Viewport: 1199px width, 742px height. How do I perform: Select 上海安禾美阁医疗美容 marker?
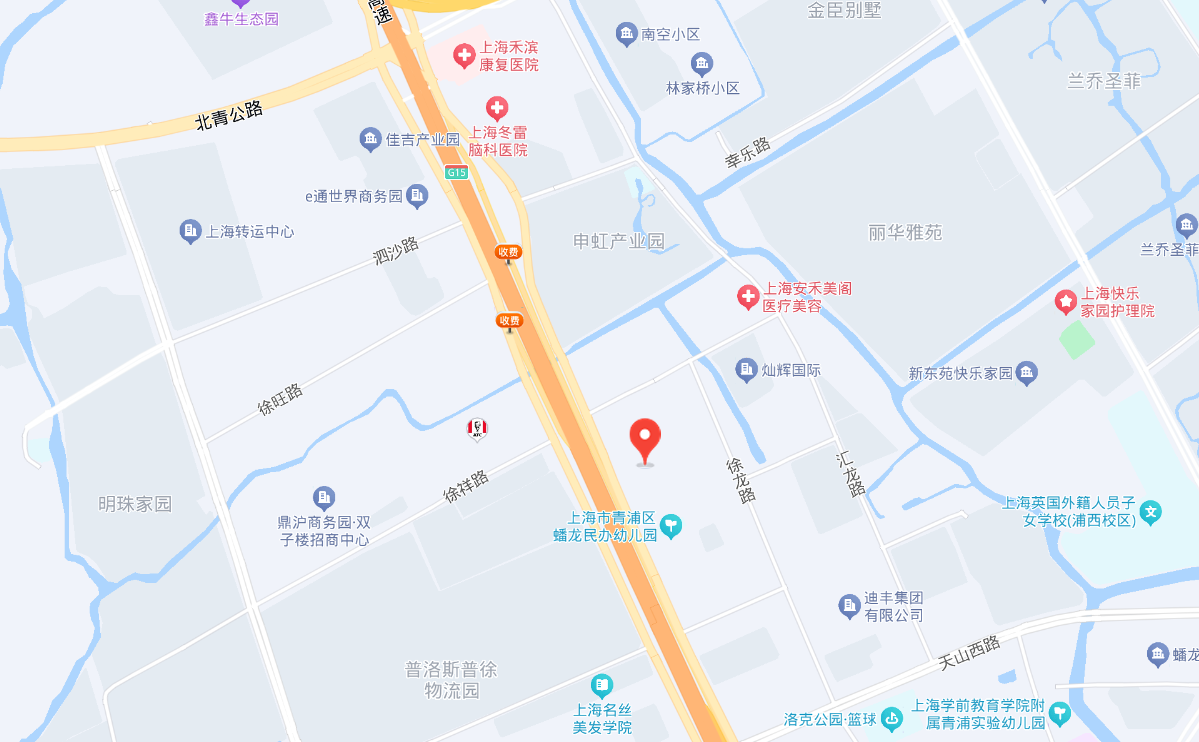pyautogui.click(x=747, y=296)
